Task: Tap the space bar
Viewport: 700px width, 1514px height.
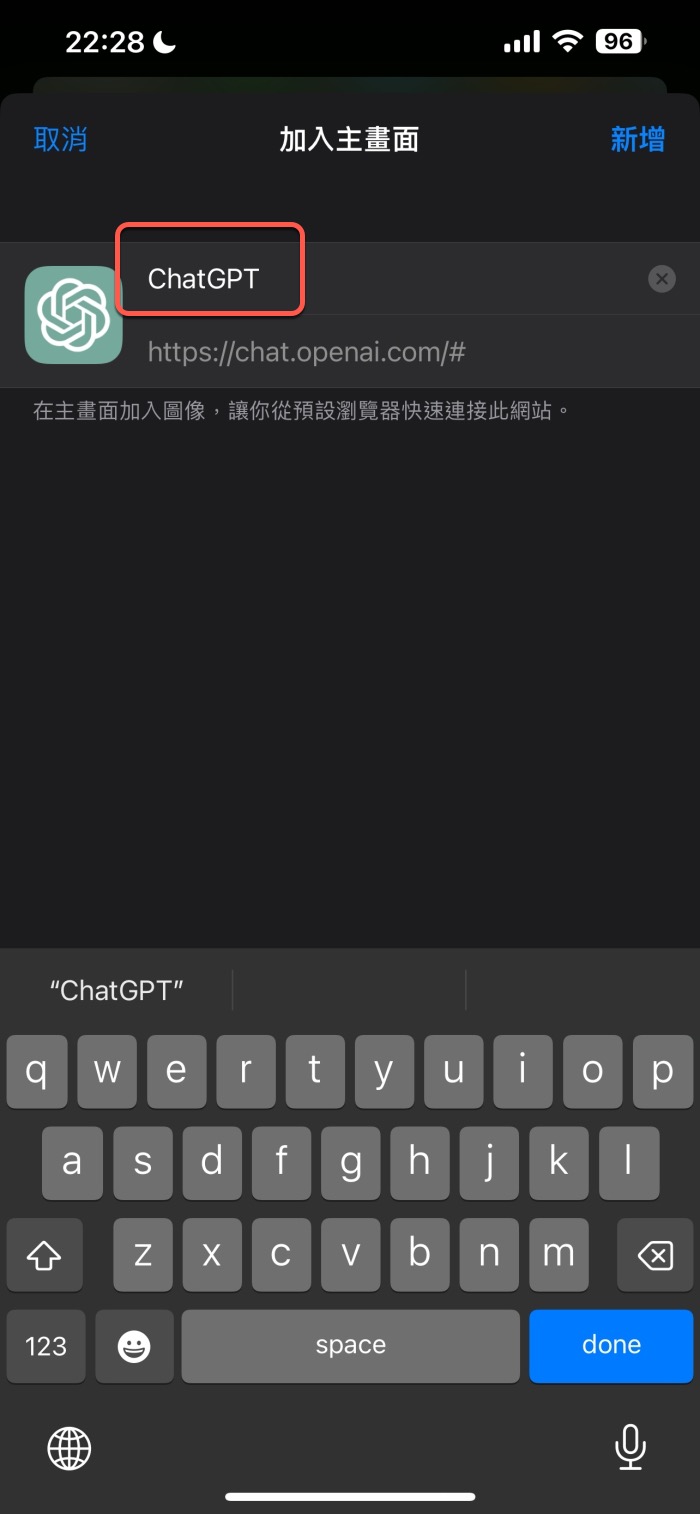Action: (x=350, y=1346)
